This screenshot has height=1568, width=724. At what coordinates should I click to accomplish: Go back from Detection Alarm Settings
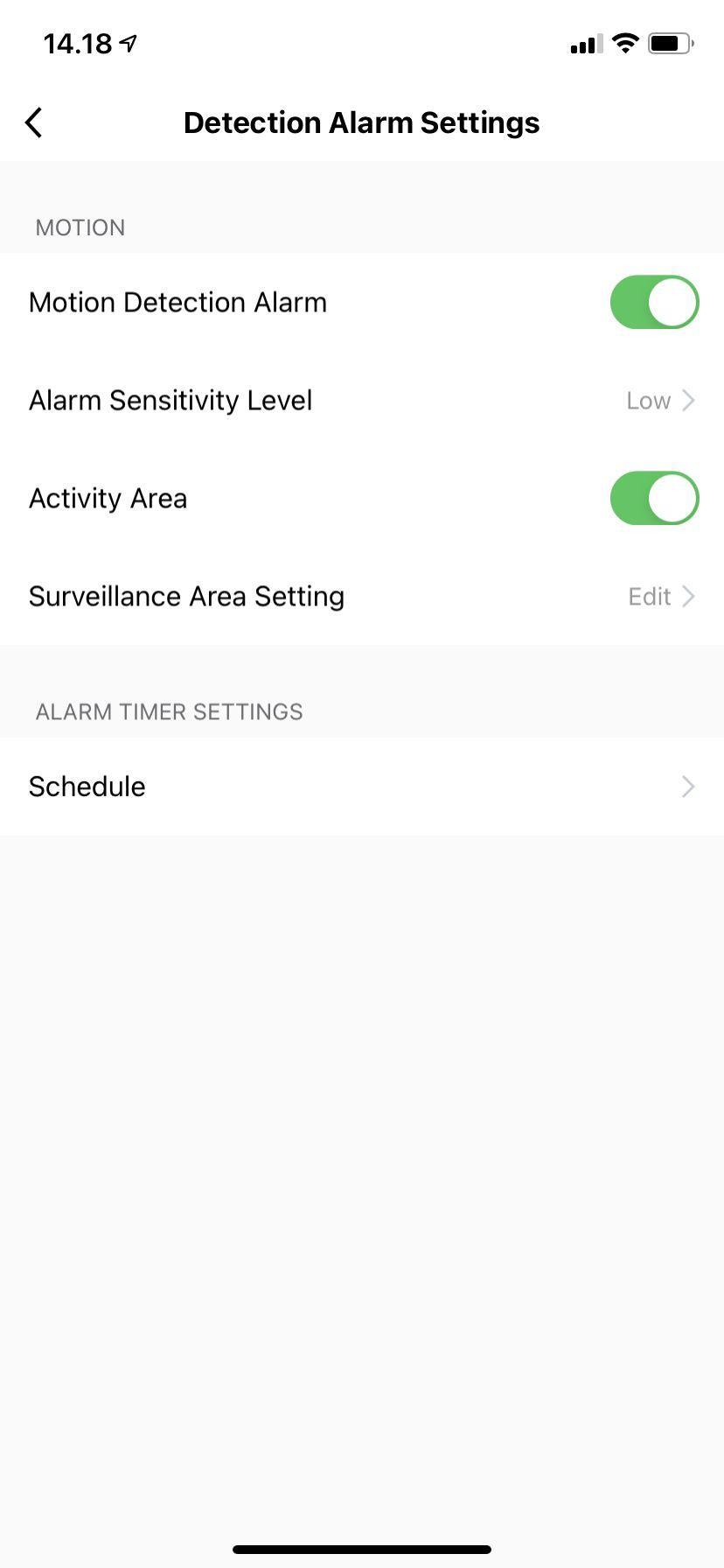tap(34, 122)
